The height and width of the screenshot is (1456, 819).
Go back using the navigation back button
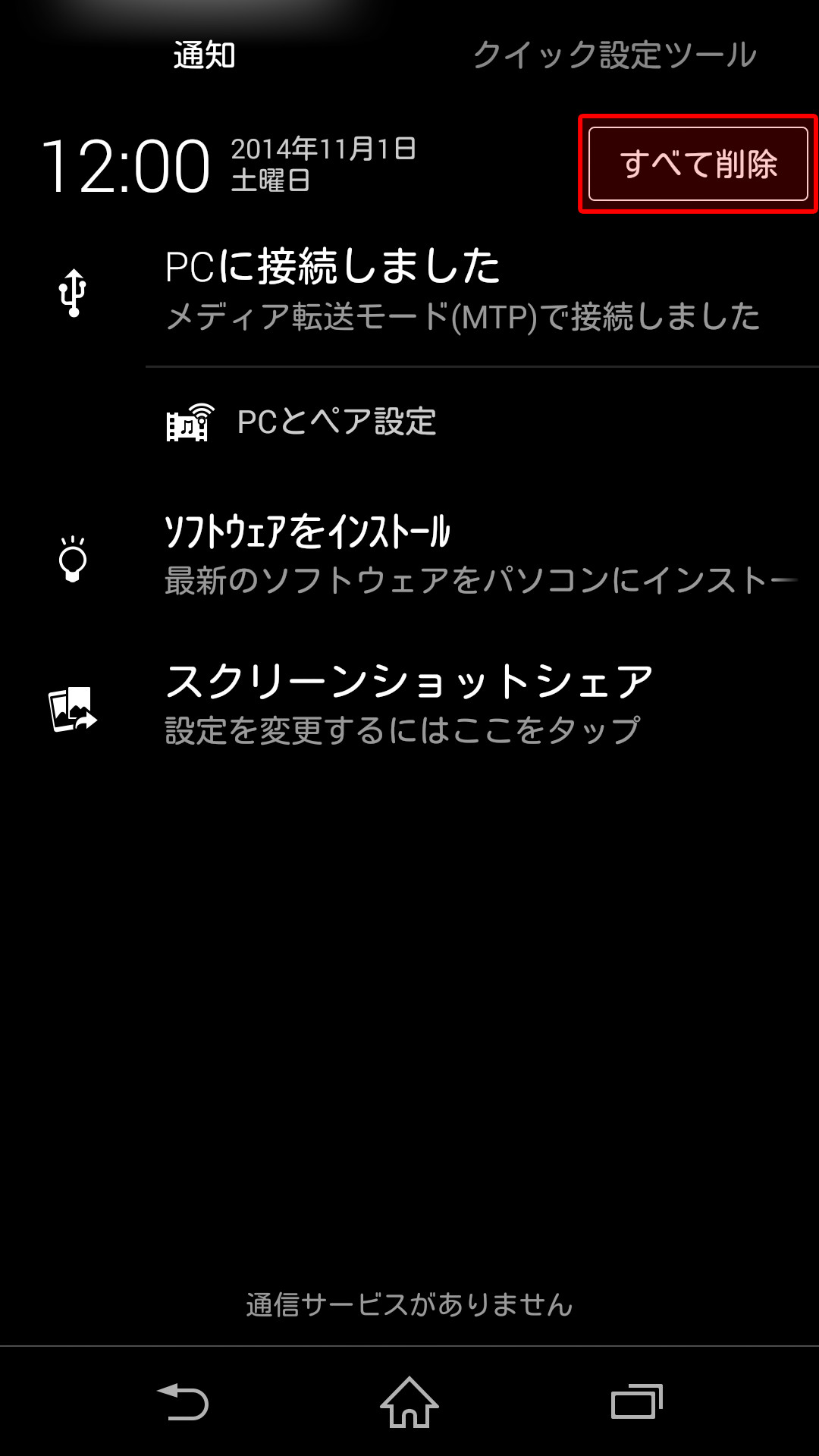click(182, 1401)
